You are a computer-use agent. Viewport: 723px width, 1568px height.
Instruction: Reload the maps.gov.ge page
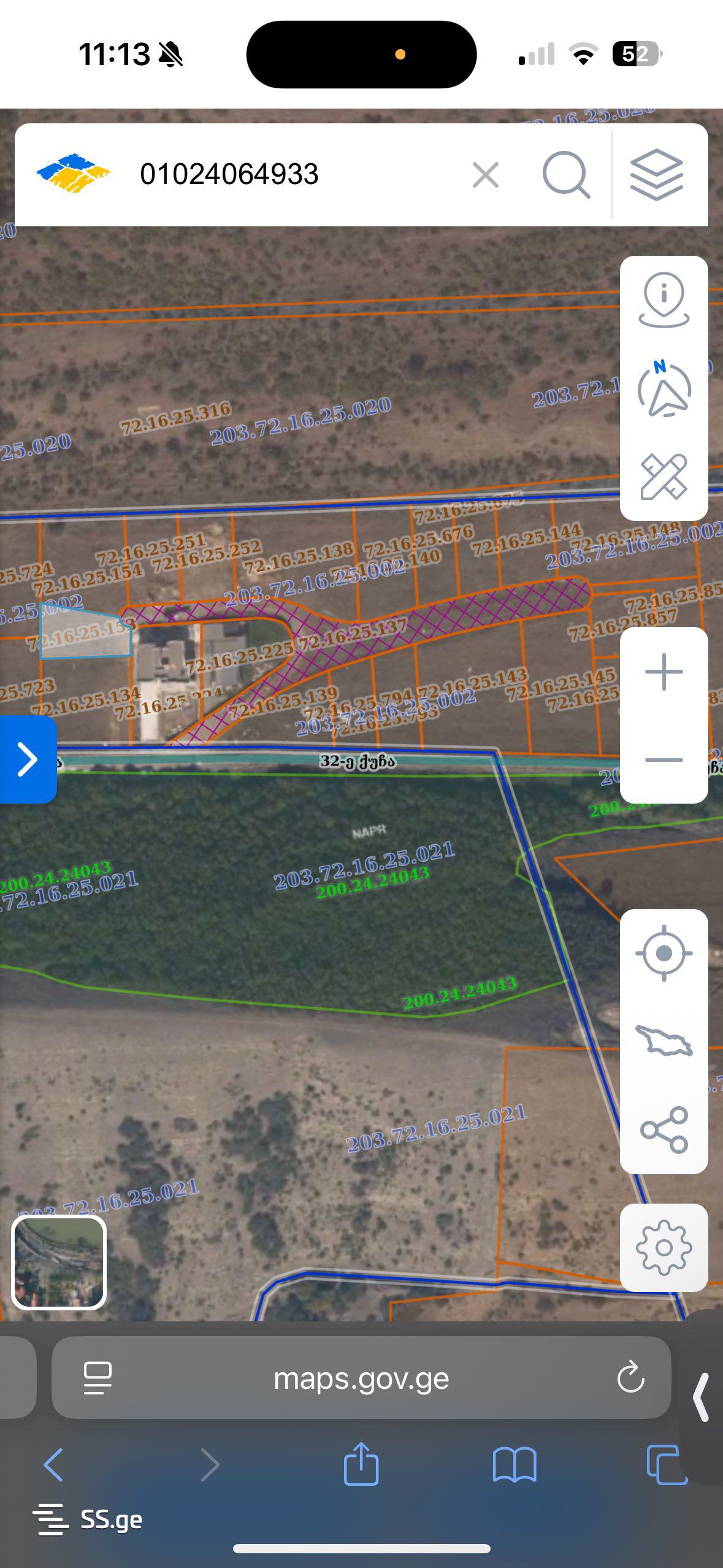tap(630, 1378)
